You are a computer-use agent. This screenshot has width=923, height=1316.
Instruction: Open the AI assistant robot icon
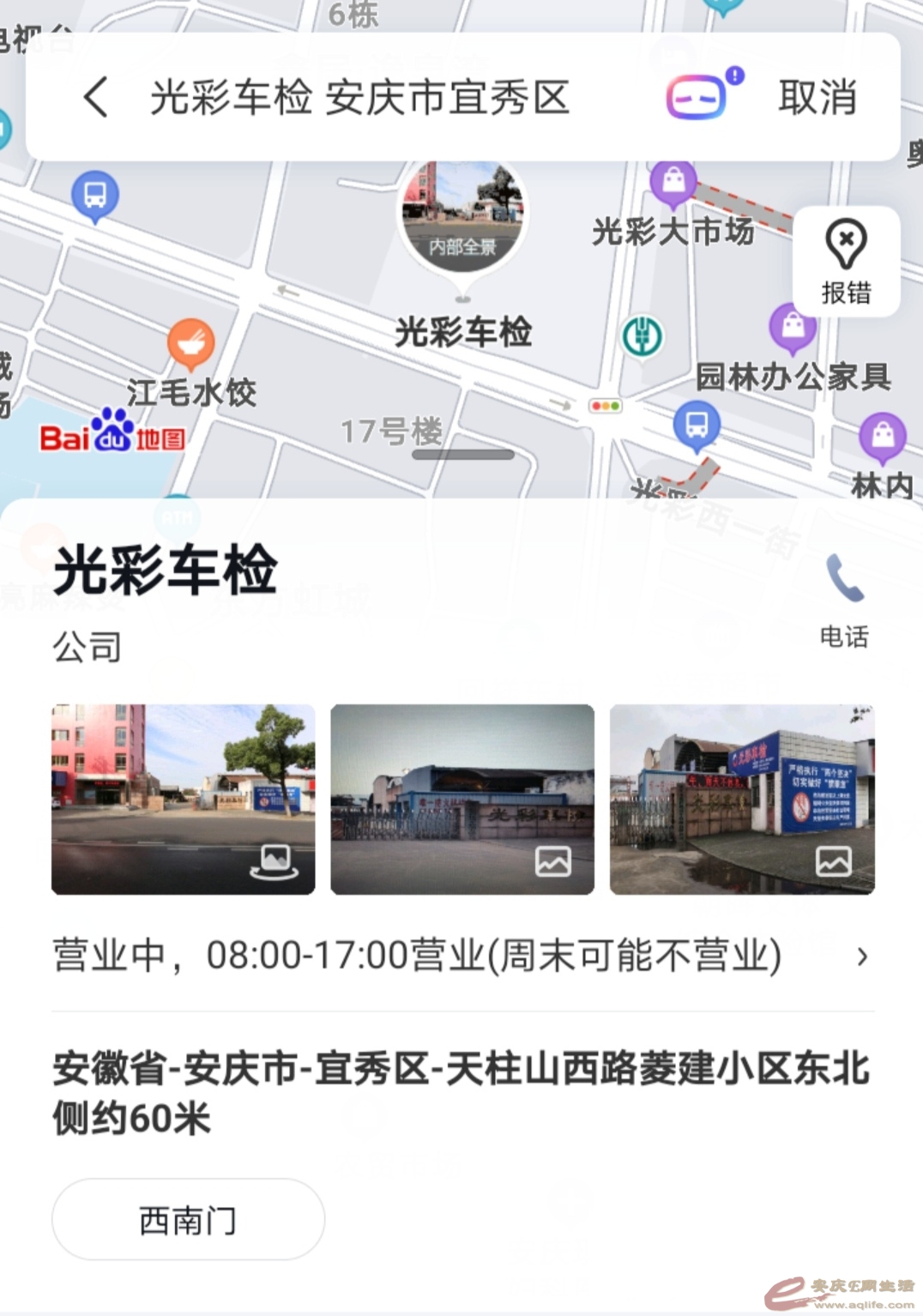click(x=698, y=96)
